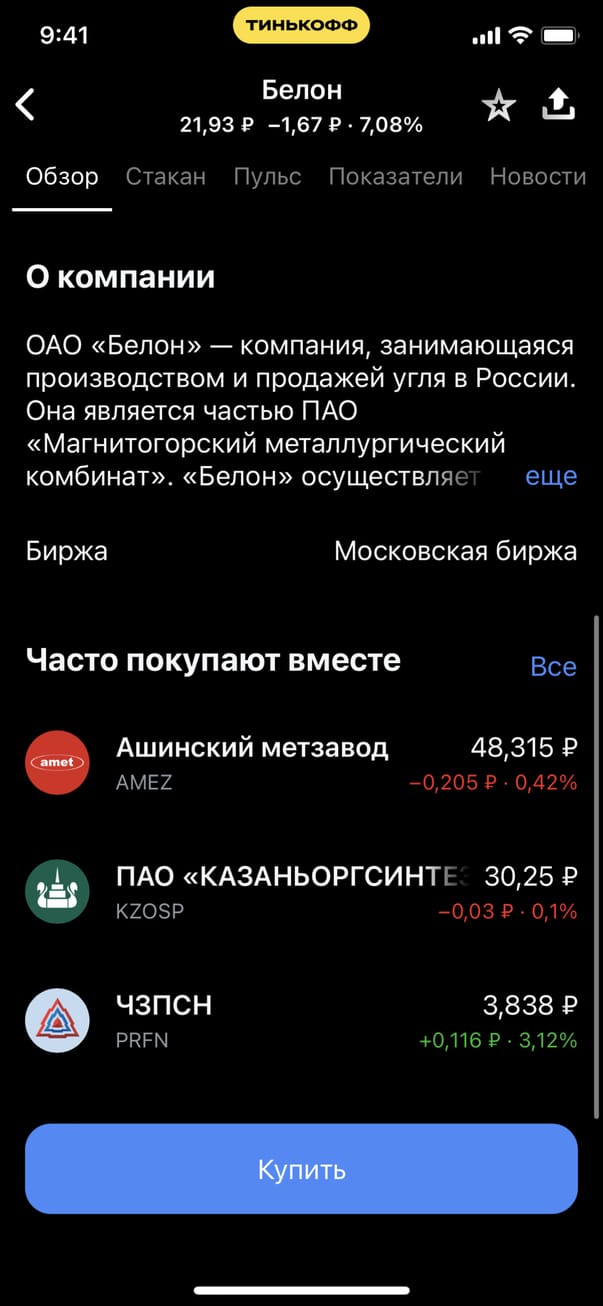Tap the Купить button
The image size is (603, 1306).
pyautogui.click(x=301, y=1169)
